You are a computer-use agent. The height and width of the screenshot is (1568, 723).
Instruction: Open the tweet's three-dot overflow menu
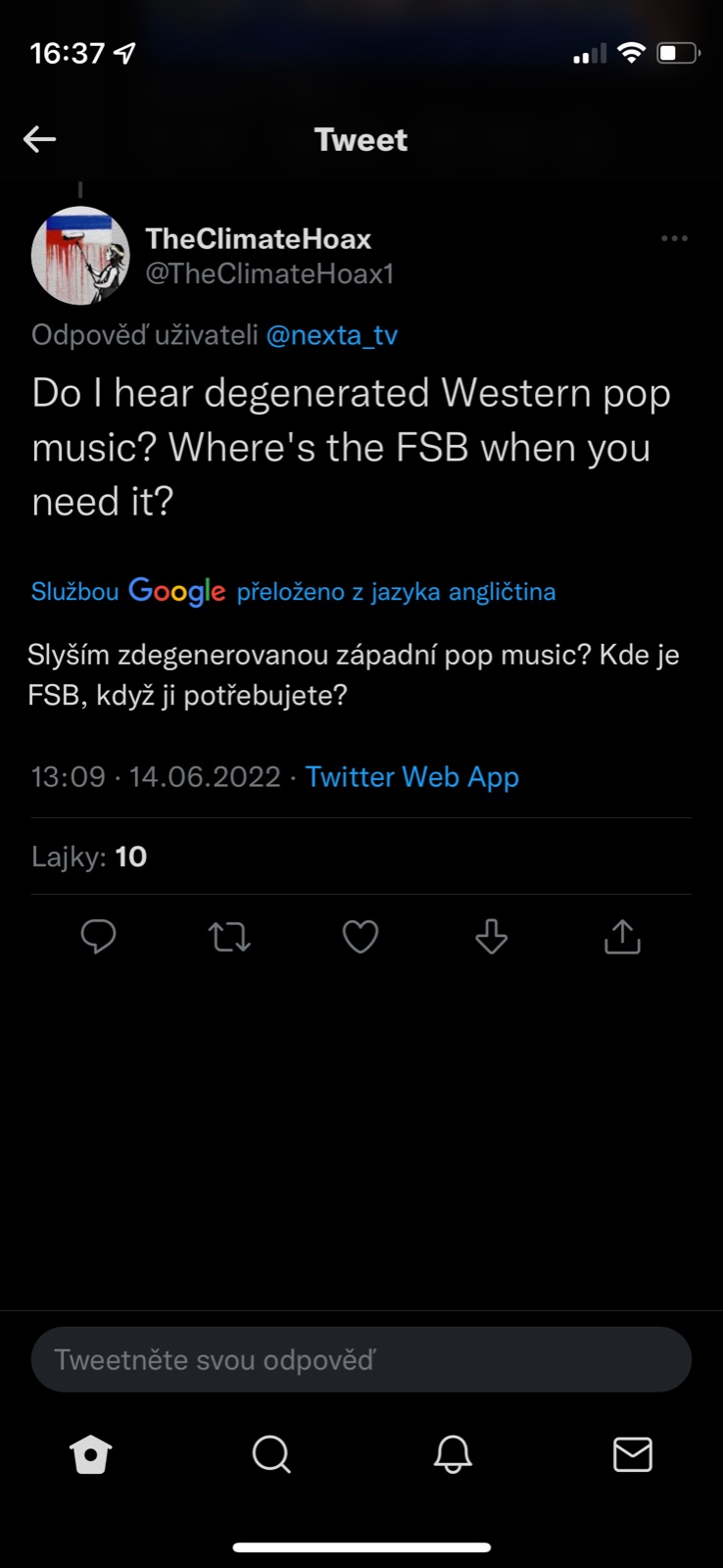tap(674, 238)
